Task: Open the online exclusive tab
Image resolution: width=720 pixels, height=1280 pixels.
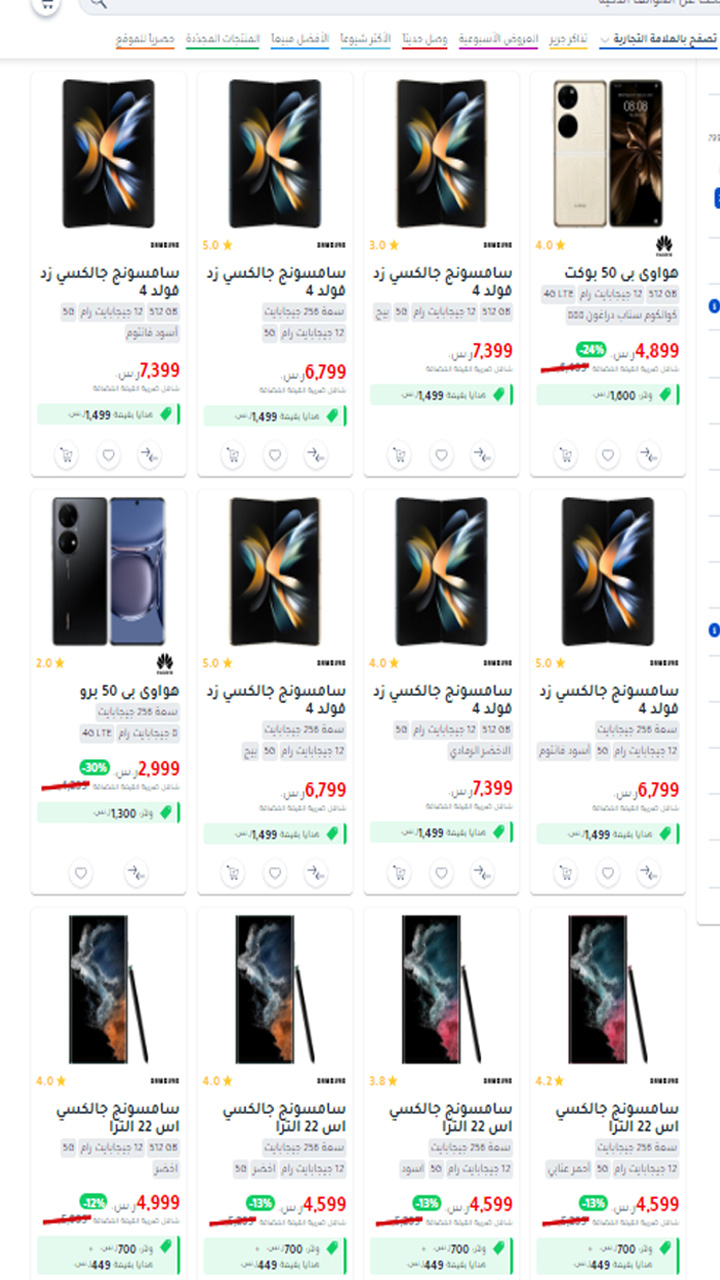Action: tap(146, 40)
